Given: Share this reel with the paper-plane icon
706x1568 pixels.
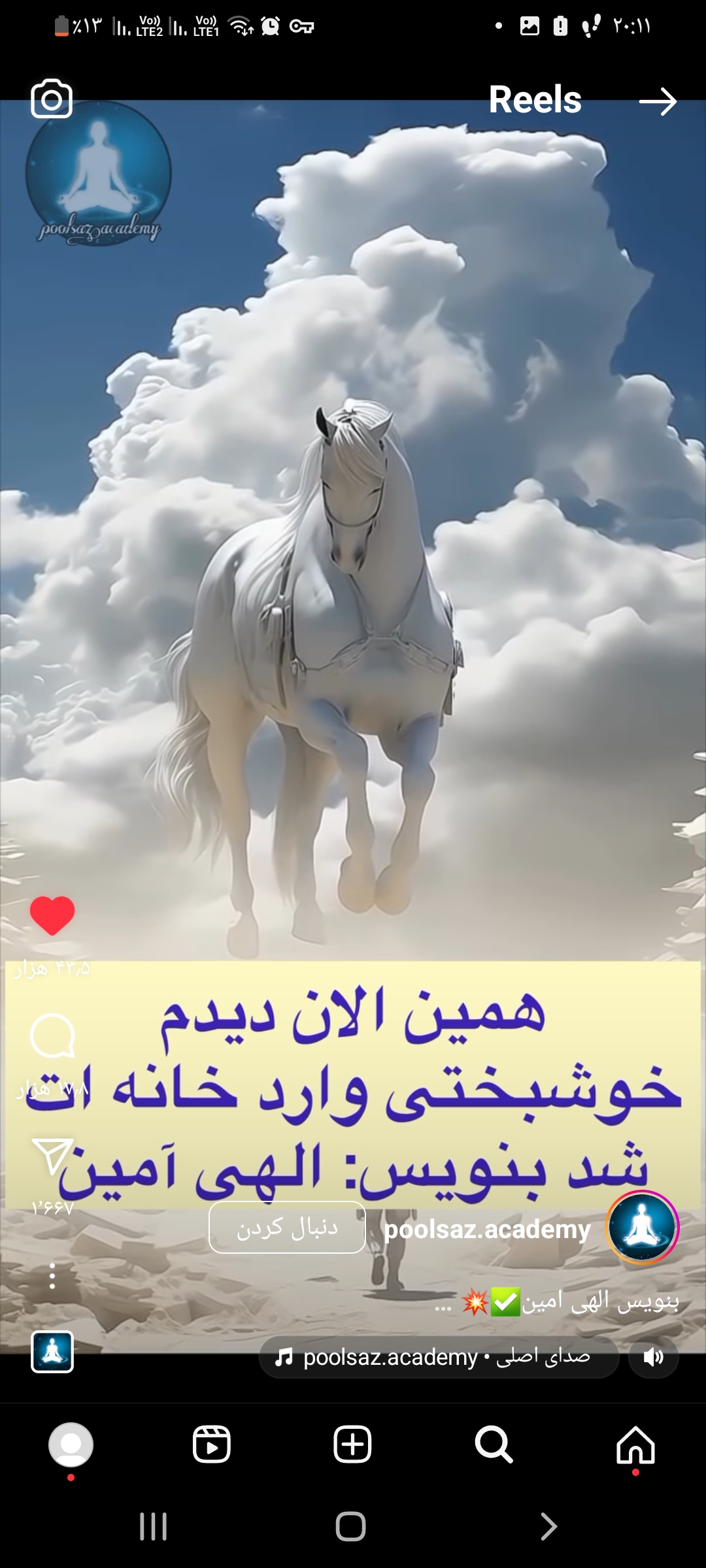Looking at the screenshot, I should point(52,1156).
